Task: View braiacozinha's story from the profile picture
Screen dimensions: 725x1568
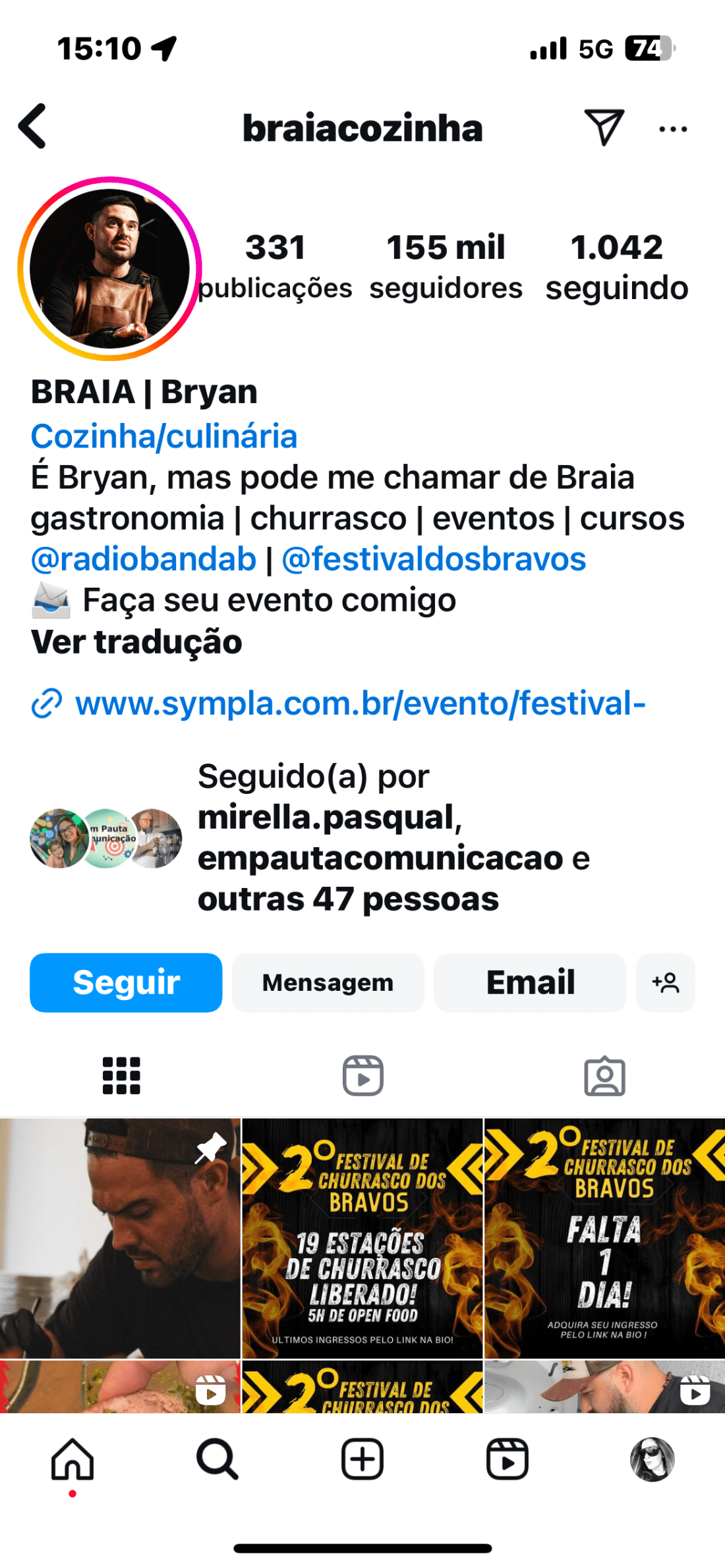Action: 110,269
